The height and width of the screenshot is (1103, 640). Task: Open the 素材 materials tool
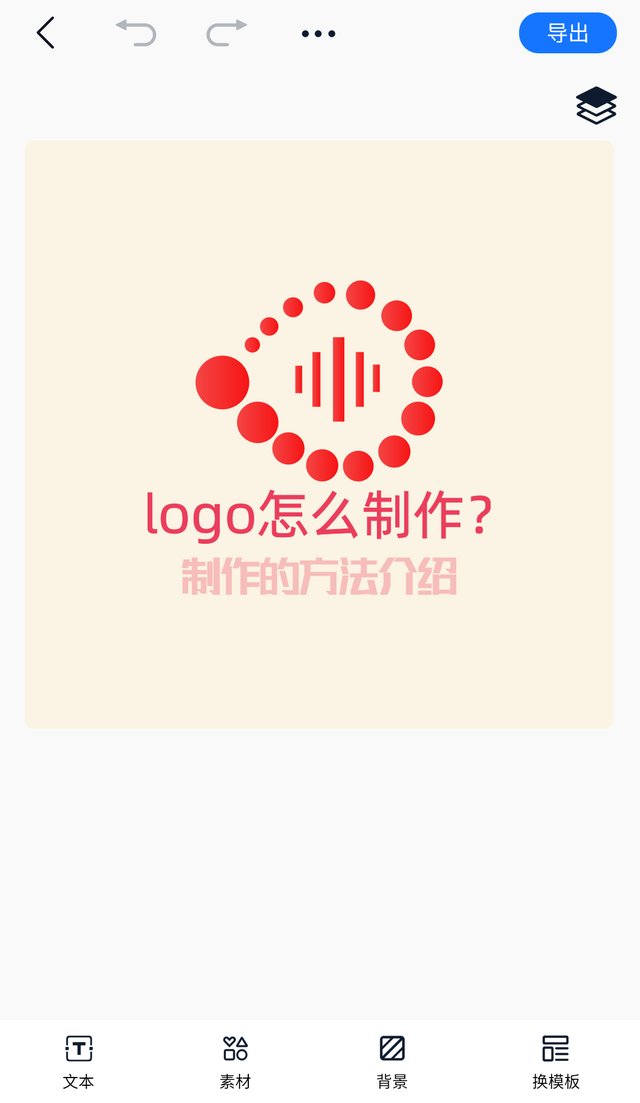click(x=235, y=1061)
